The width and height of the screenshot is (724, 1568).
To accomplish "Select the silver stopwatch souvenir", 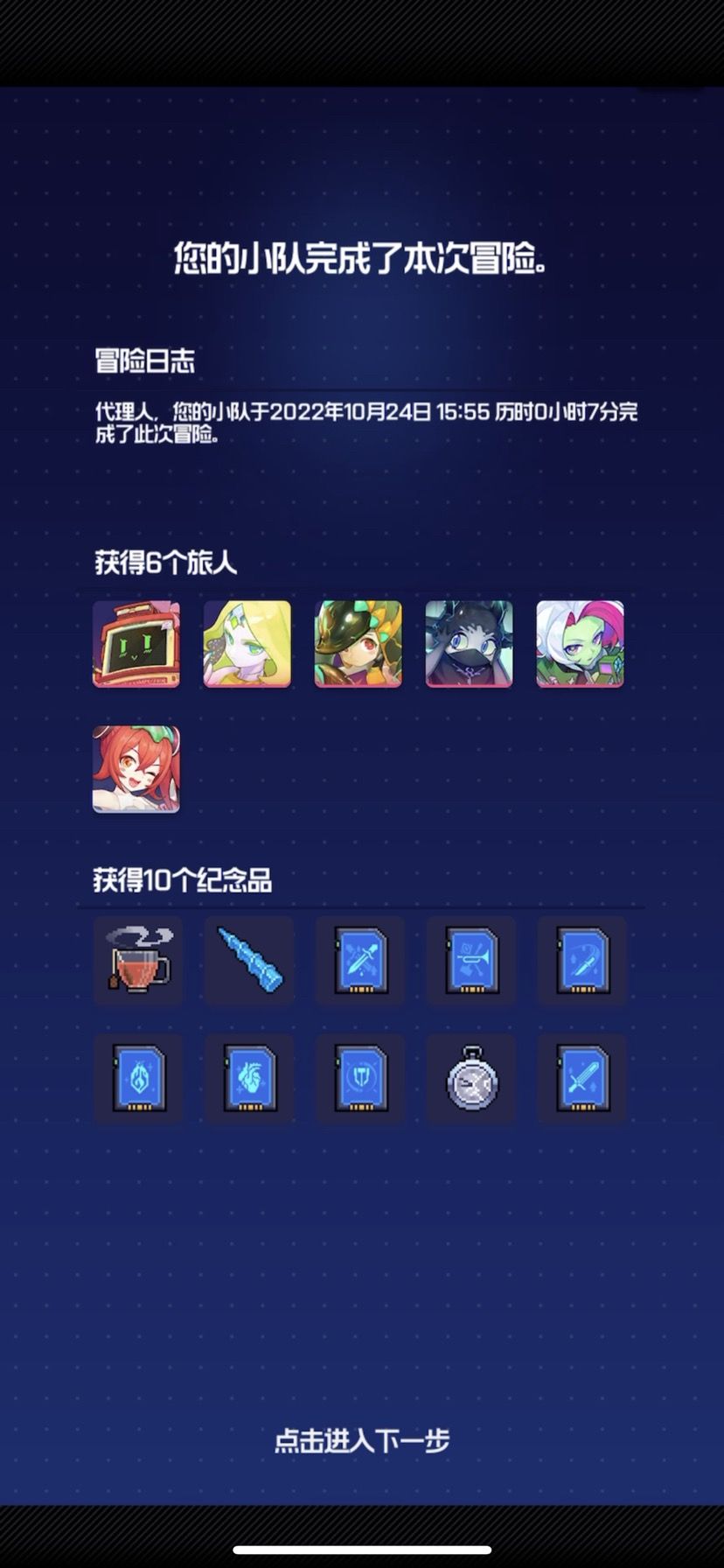I will click(470, 1078).
